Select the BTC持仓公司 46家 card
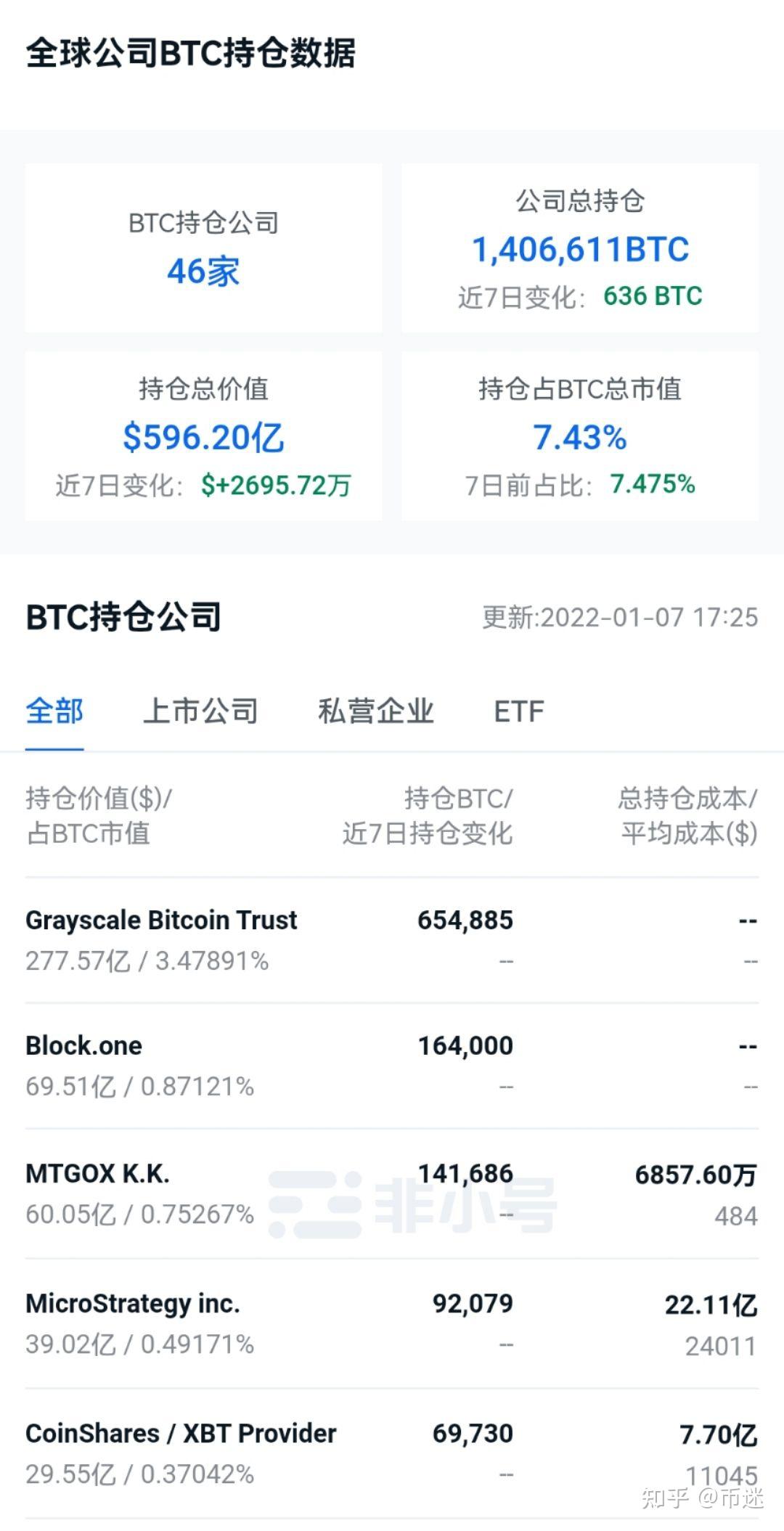This screenshot has height=1531, width=784. [x=203, y=247]
